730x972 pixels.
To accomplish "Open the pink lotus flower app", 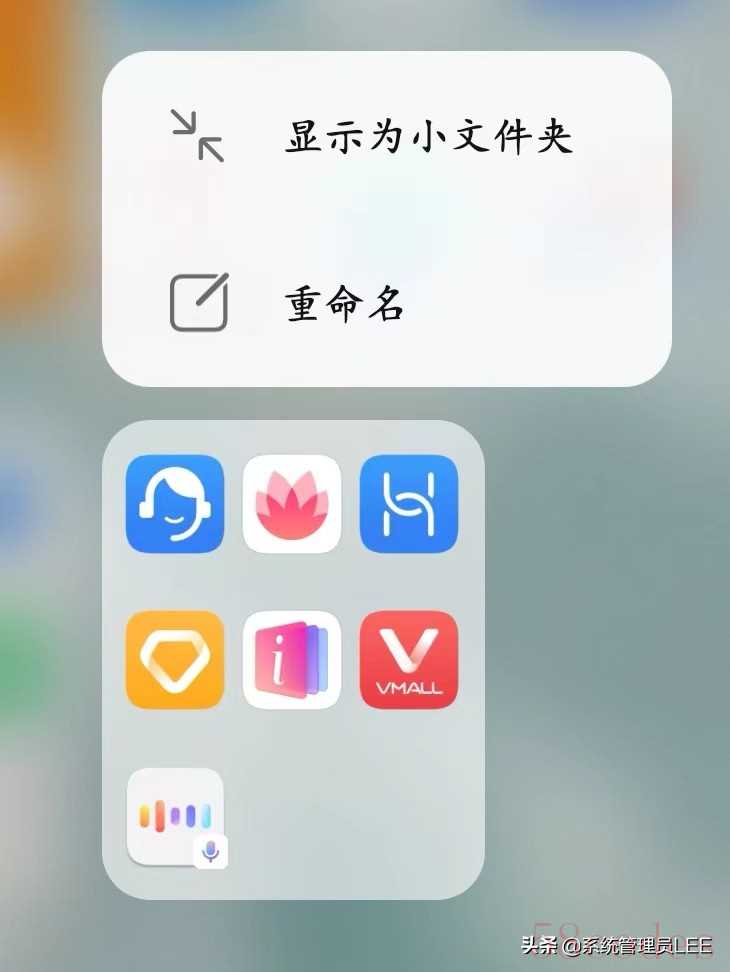I will [292, 504].
